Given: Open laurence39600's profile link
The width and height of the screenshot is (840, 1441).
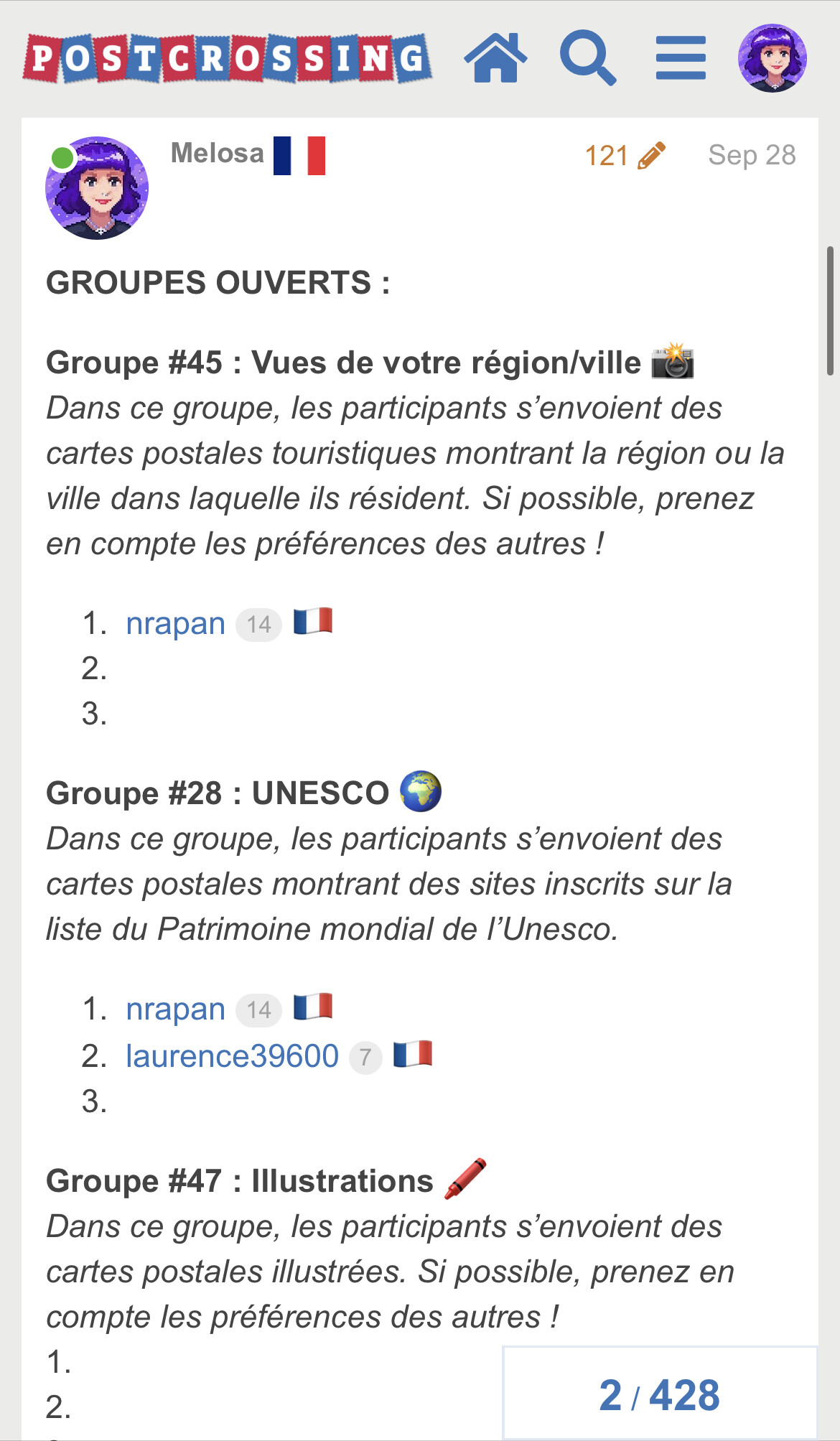Looking at the screenshot, I should pyautogui.click(x=232, y=1056).
